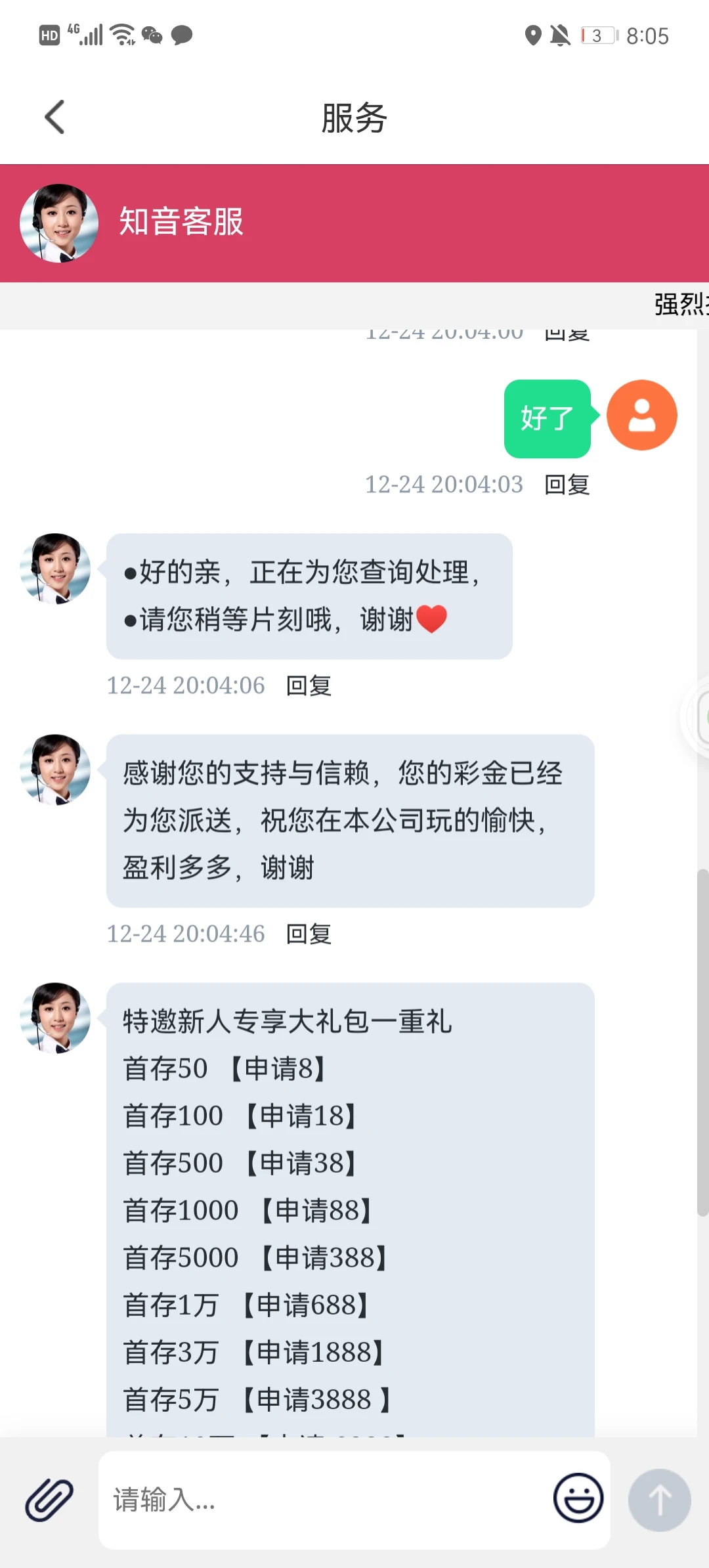Tap the back arrow to leave 服务 page
The height and width of the screenshot is (1568, 709).
coord(55,116)
